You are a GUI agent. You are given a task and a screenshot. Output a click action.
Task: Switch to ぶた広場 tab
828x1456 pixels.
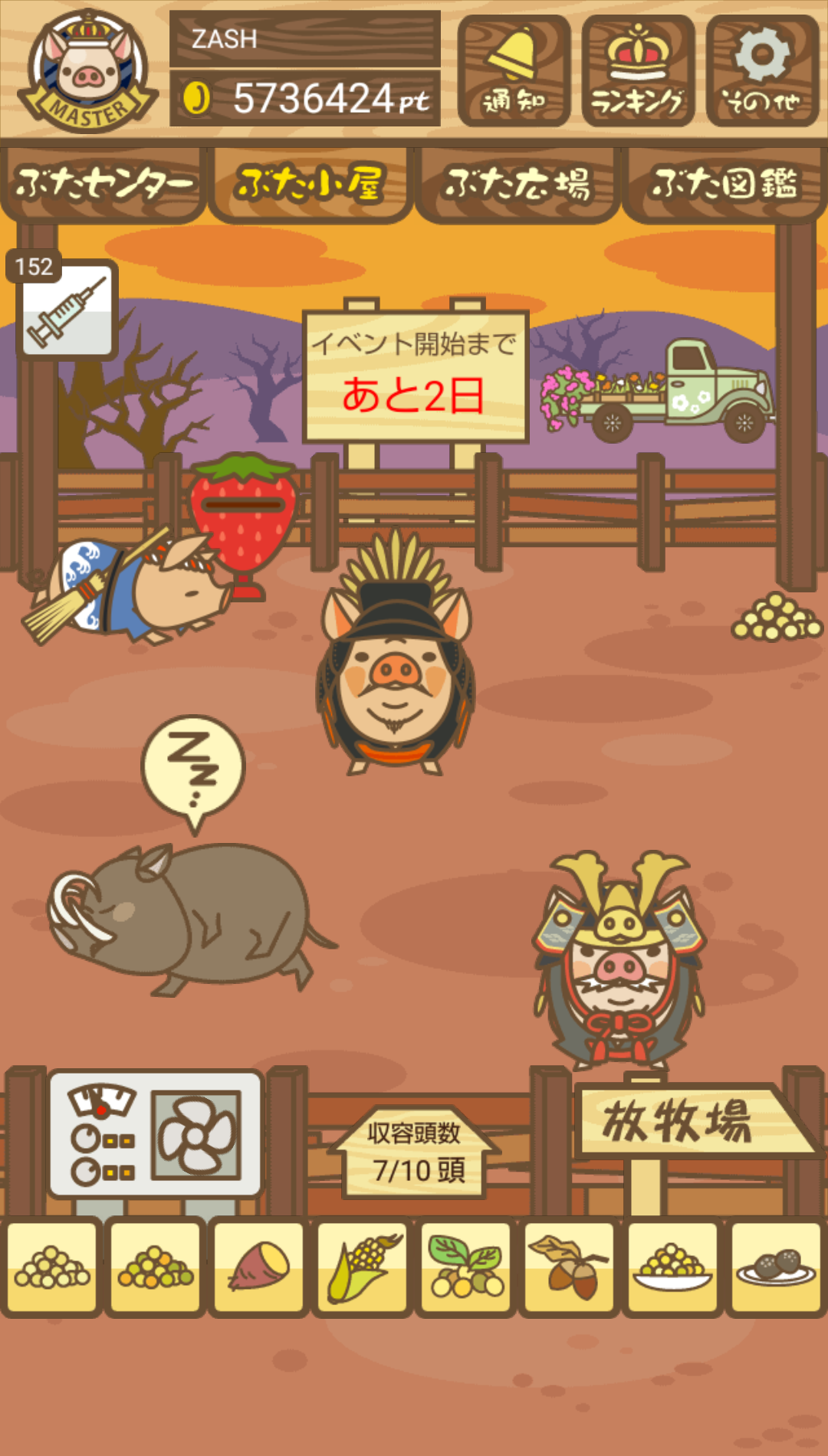coord(517,184)
